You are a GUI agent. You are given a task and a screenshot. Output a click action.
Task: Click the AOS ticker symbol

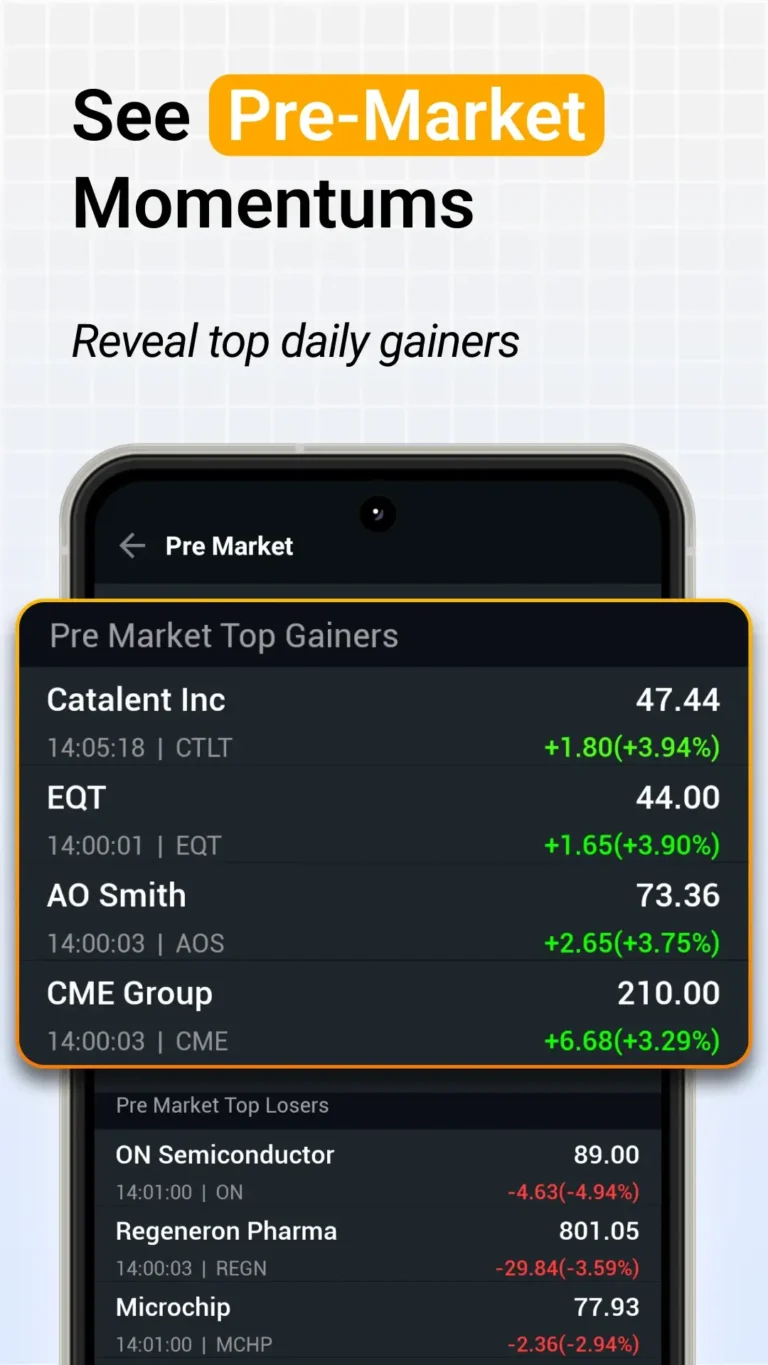point(202,943)
